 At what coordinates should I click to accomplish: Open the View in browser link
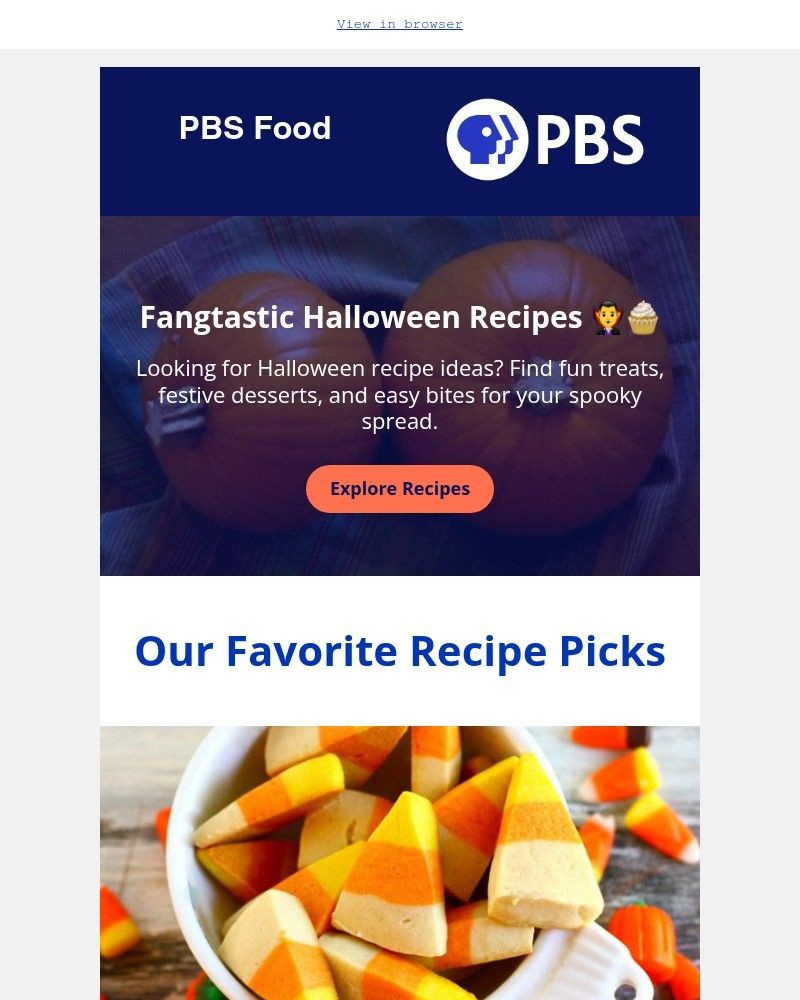399,23
